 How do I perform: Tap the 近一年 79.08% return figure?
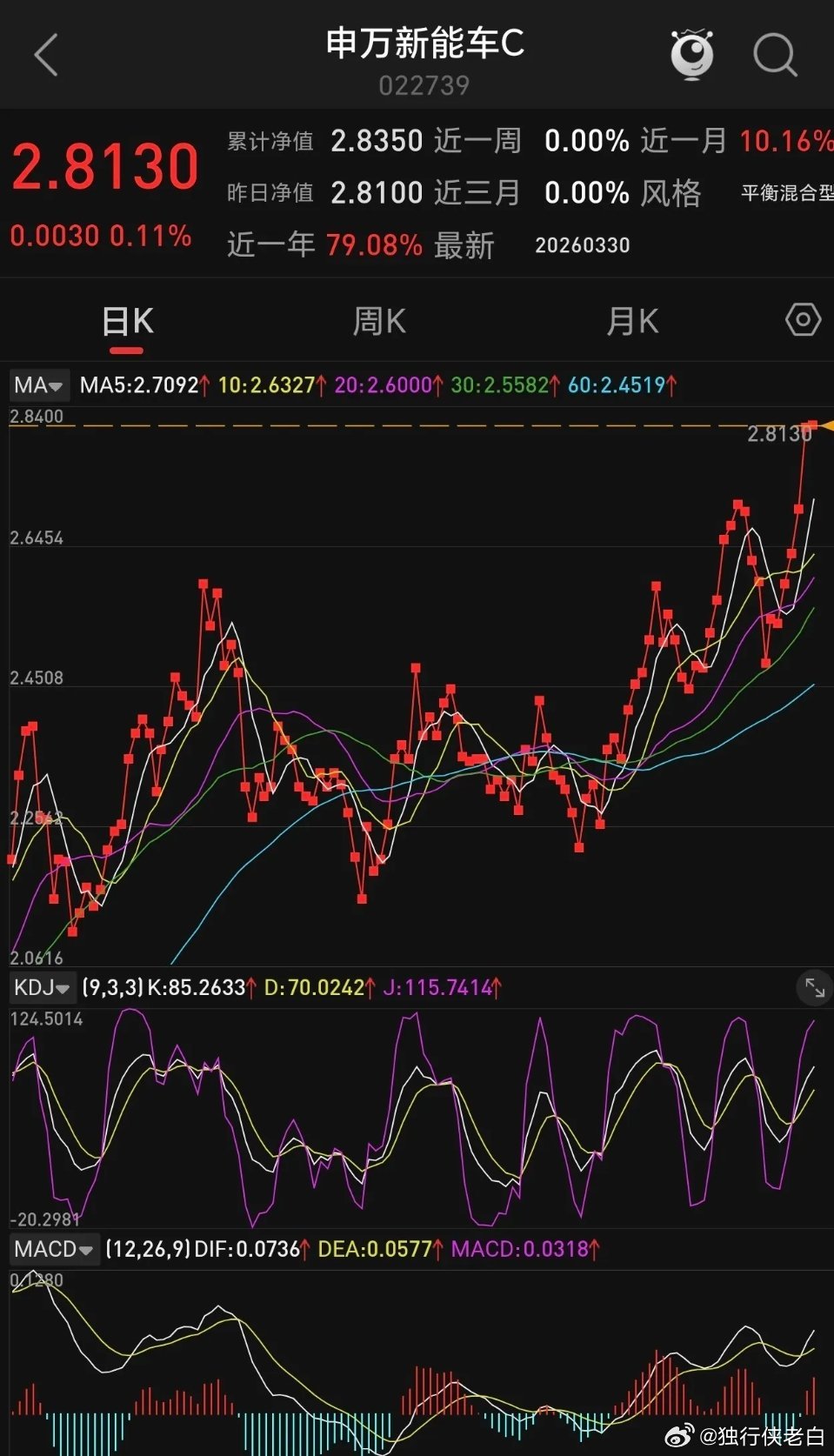(376, 244)
